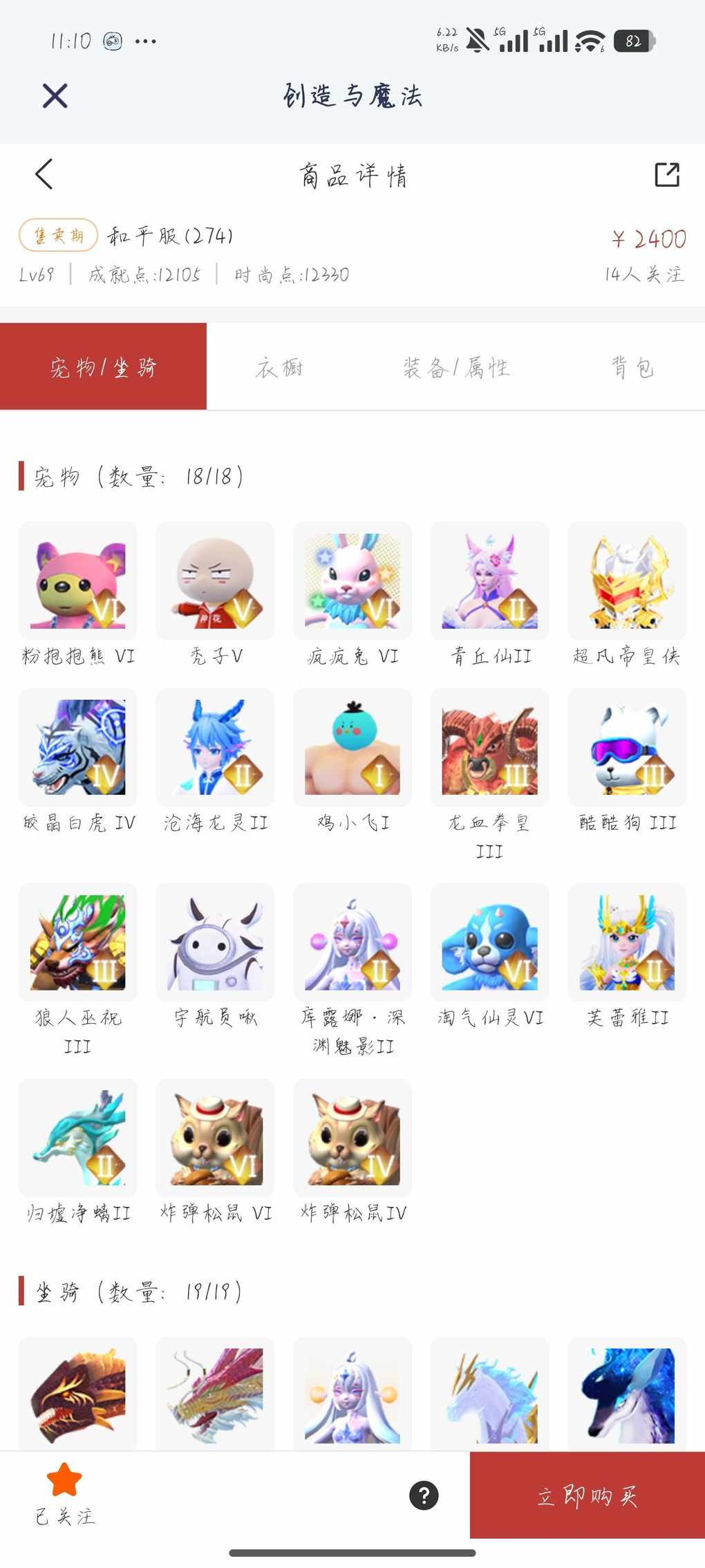The height and width of the screenshot is (1568, 705).
Task: Open the 装备/属性 tab
Action: (x=456, y=367)
